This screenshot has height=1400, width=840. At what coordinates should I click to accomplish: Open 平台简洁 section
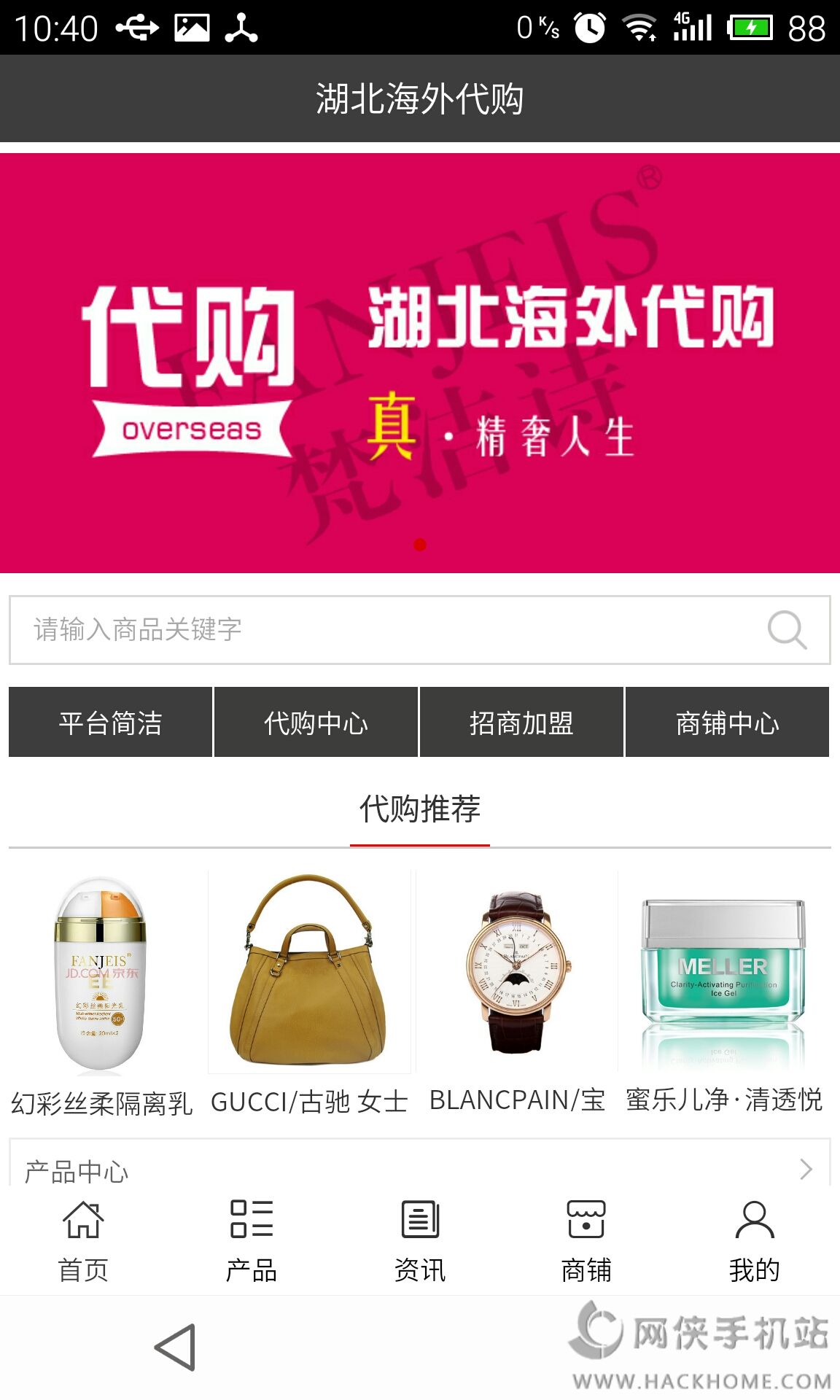(111, 723)
